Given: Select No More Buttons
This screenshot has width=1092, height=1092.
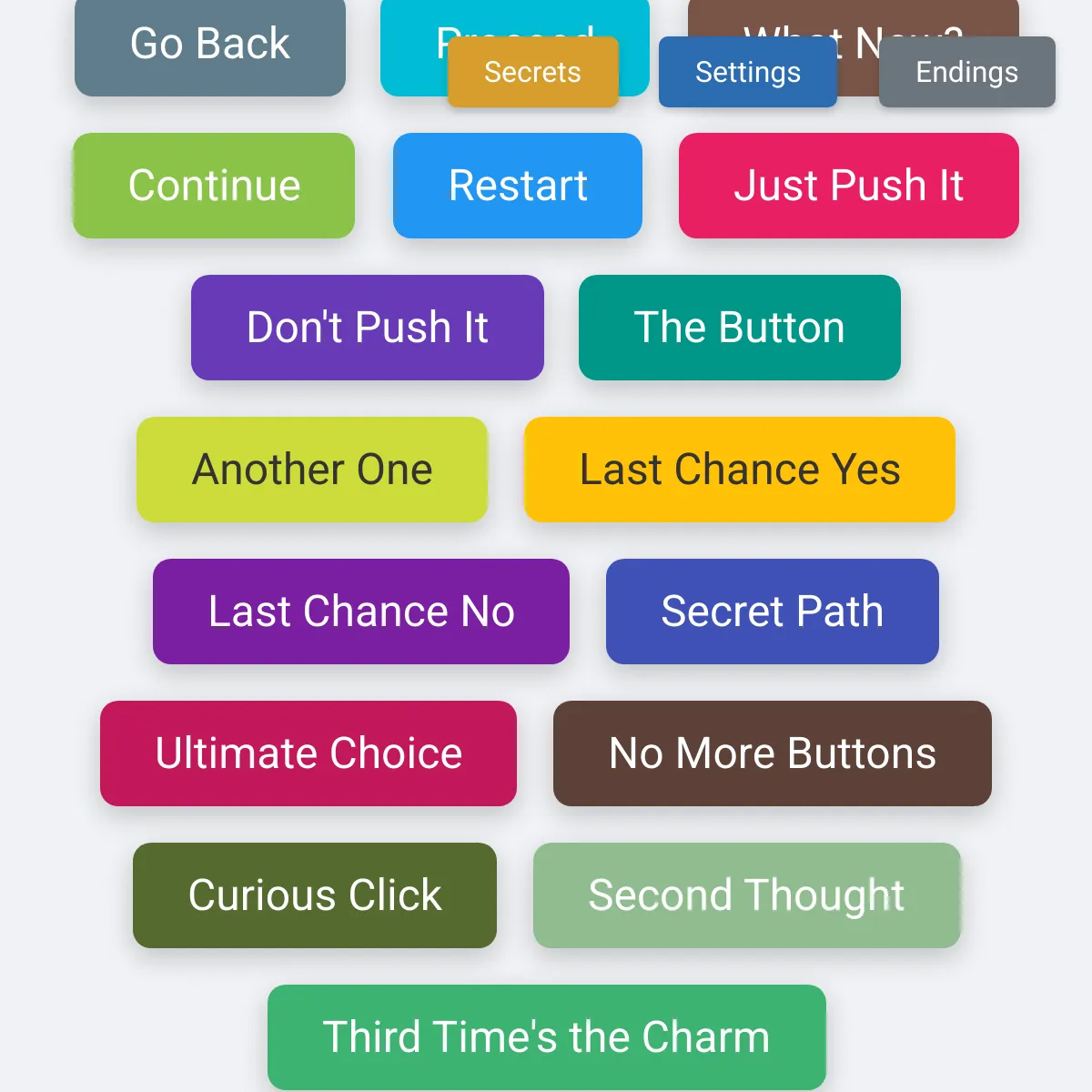Looking at the screenshot, I should (772, 753).
